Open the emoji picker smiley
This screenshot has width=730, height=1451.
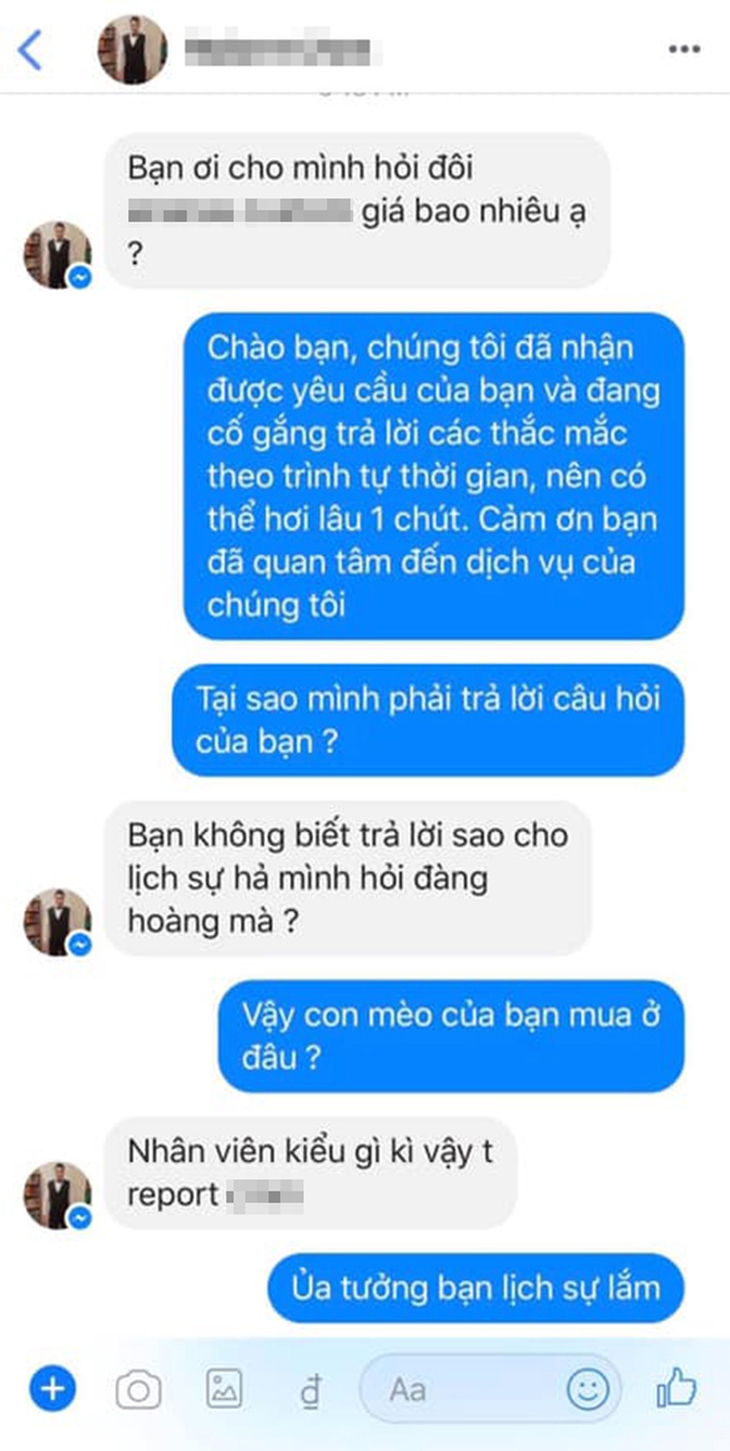[587, 1389]
